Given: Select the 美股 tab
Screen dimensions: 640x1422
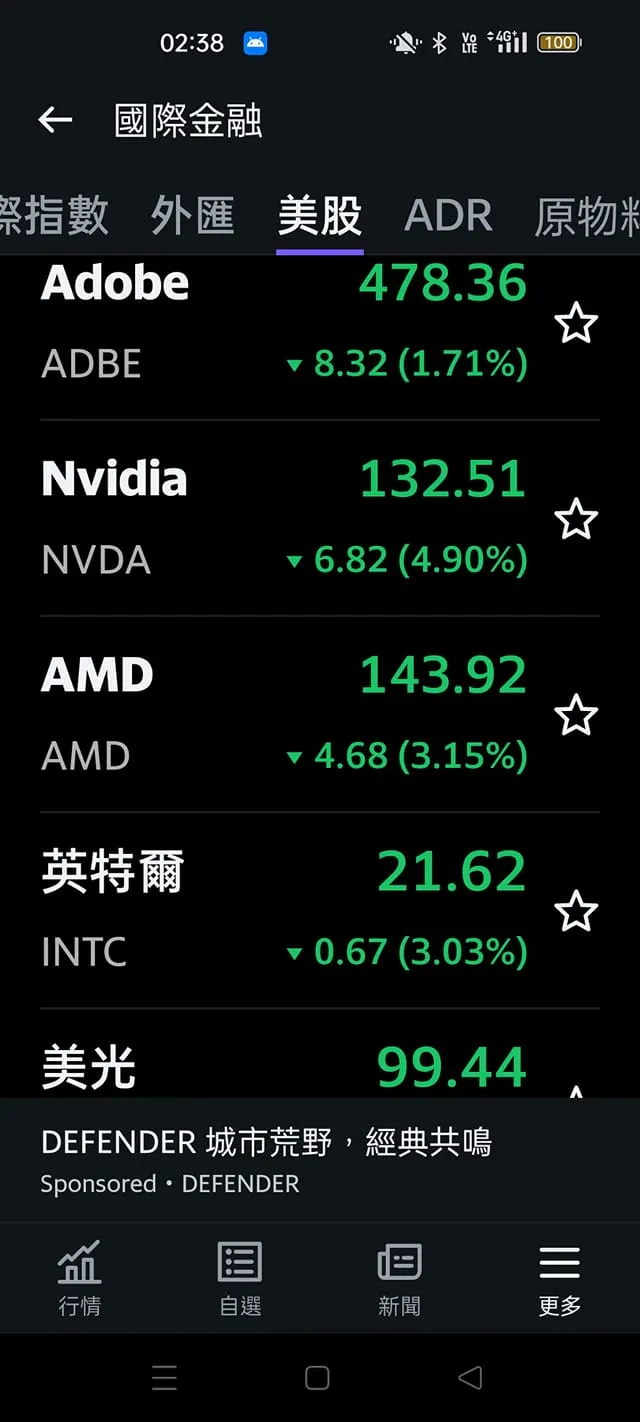Looking at the screenshot, I should 320,216.
